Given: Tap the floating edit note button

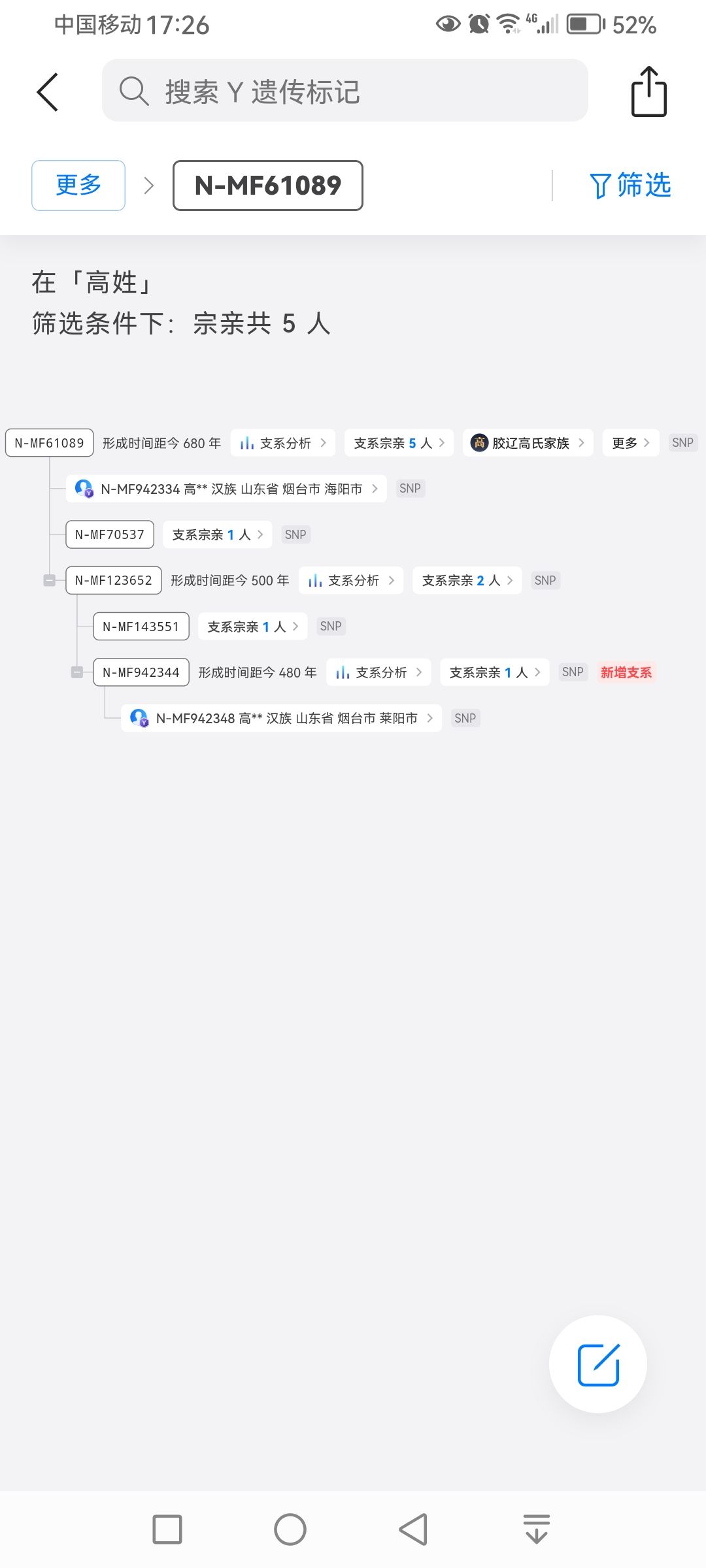Looking at the screenshot, I should point(597,1365).
